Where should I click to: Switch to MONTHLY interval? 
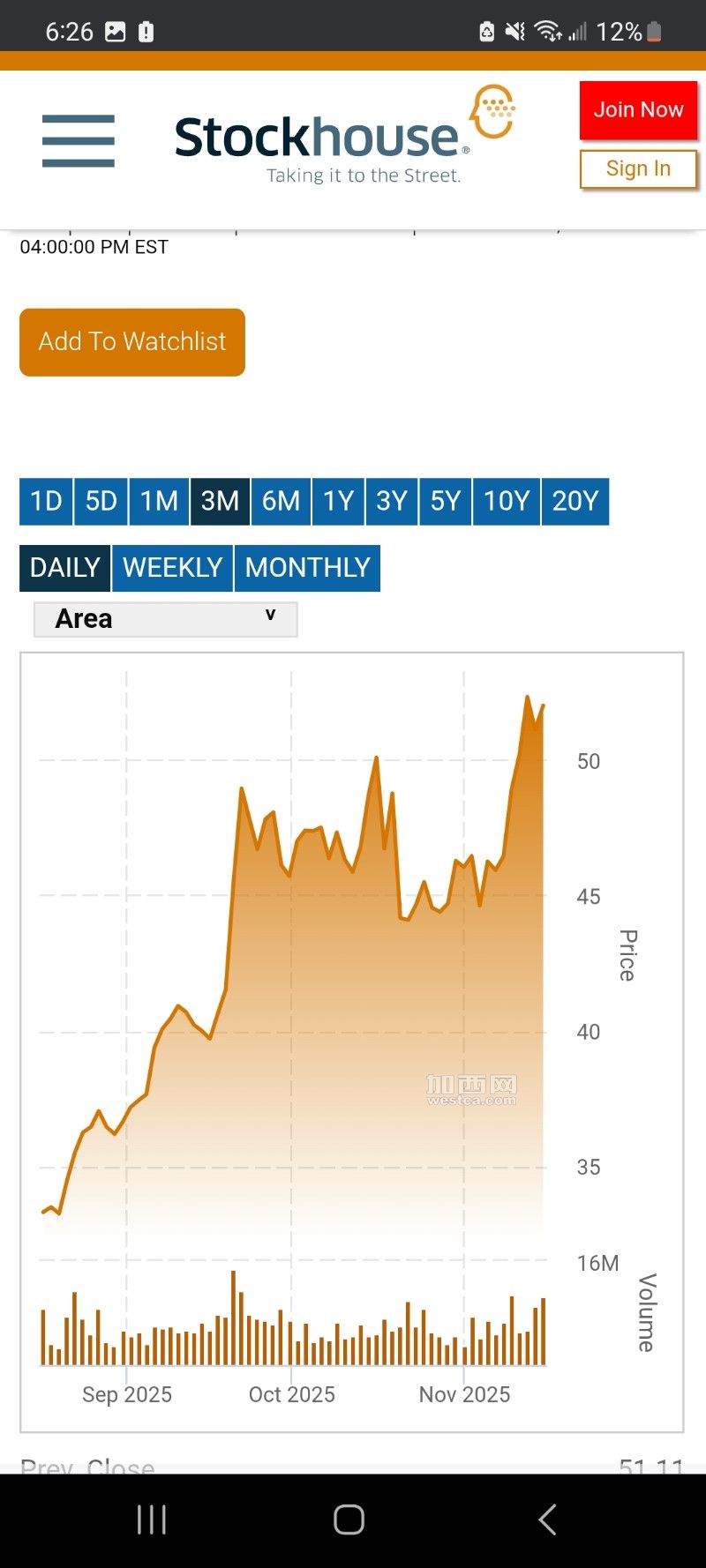[x=307, y=568]
